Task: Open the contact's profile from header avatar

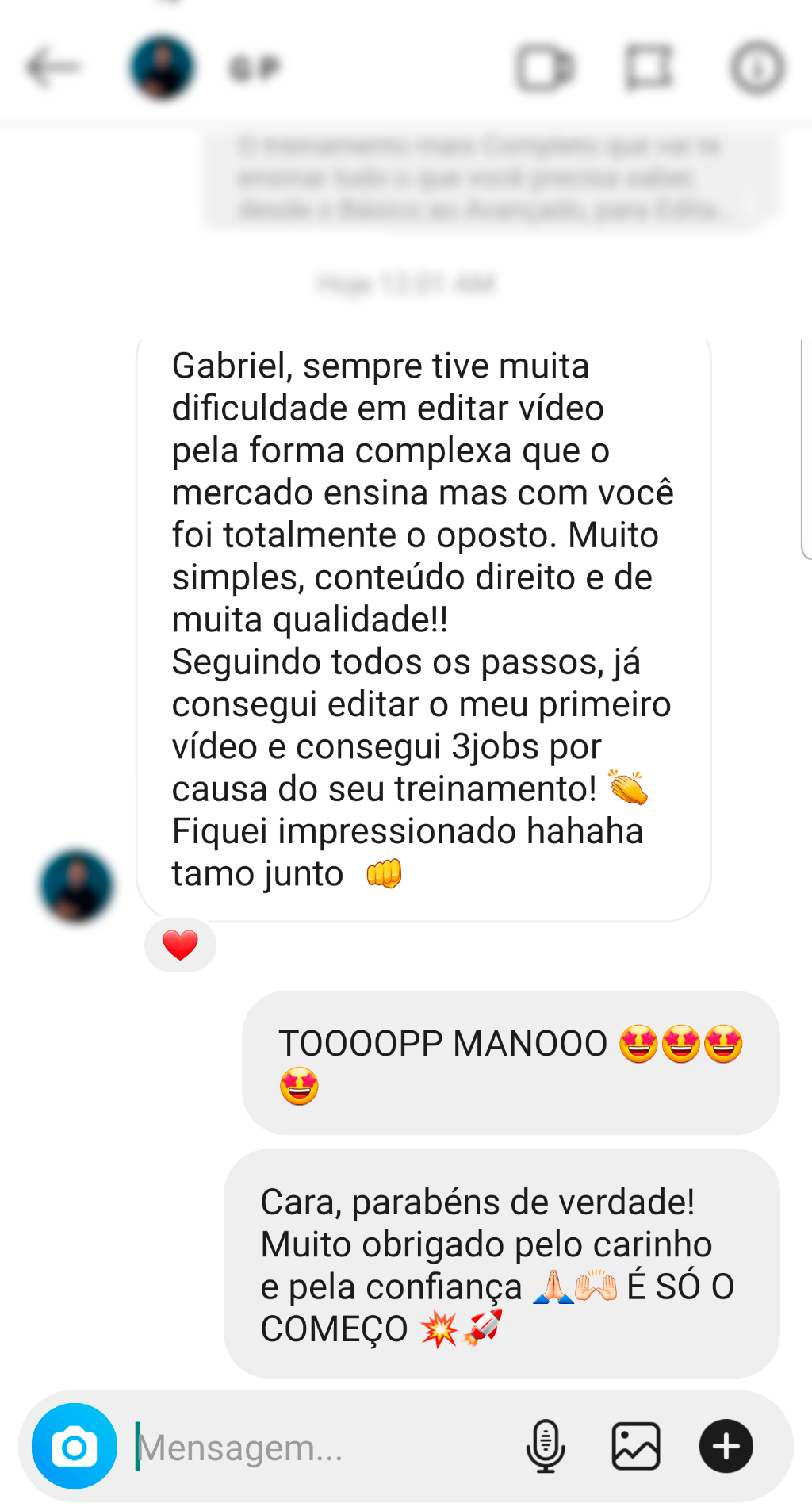Action: (162, 67)
